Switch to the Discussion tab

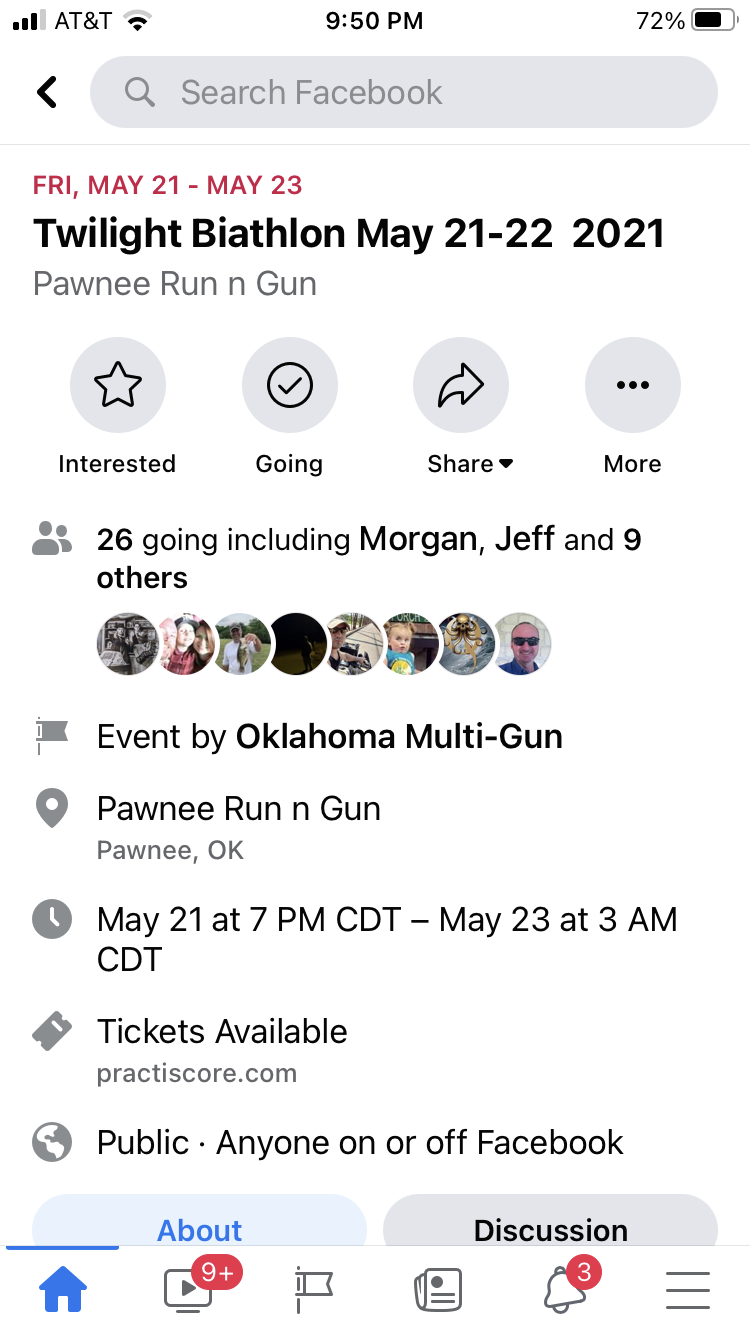[x=550, y=1228]
